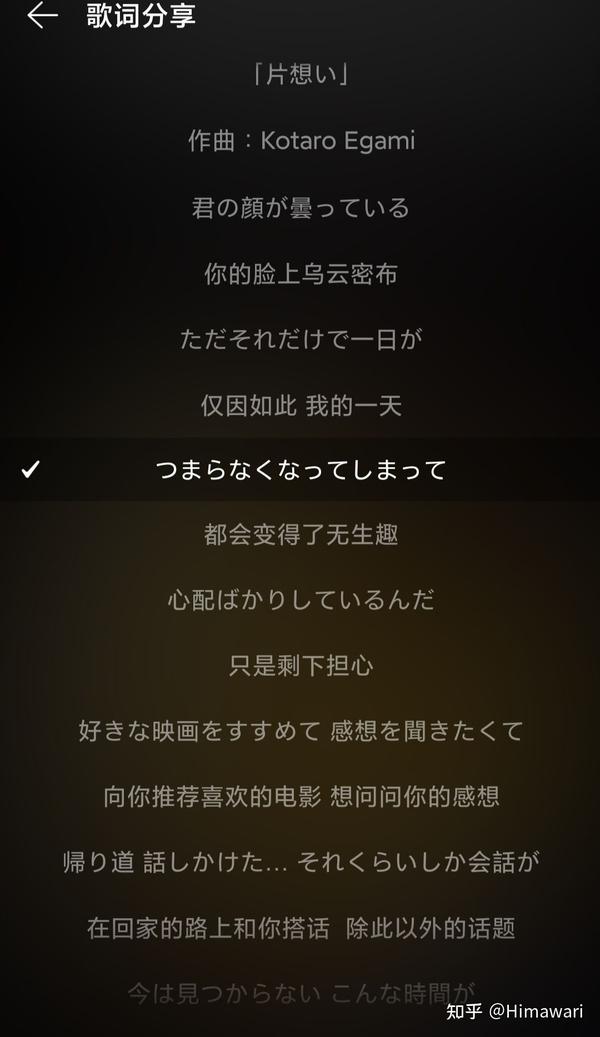Choose the line 仅因如此 我的一天
This screenshot has width=600, height=1037.
pos(300,405)
